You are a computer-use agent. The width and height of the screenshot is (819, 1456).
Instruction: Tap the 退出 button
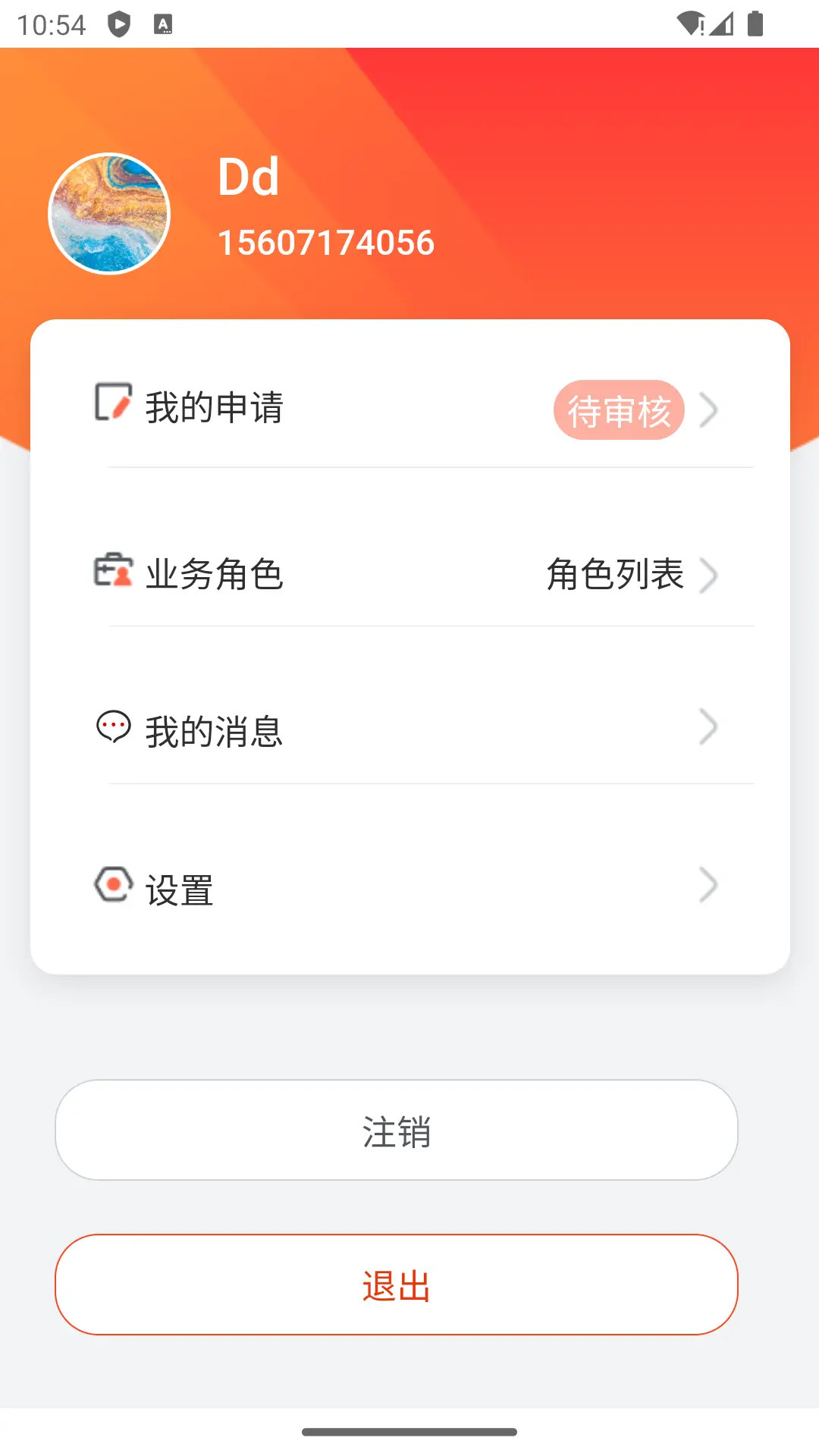[395, 1285]
